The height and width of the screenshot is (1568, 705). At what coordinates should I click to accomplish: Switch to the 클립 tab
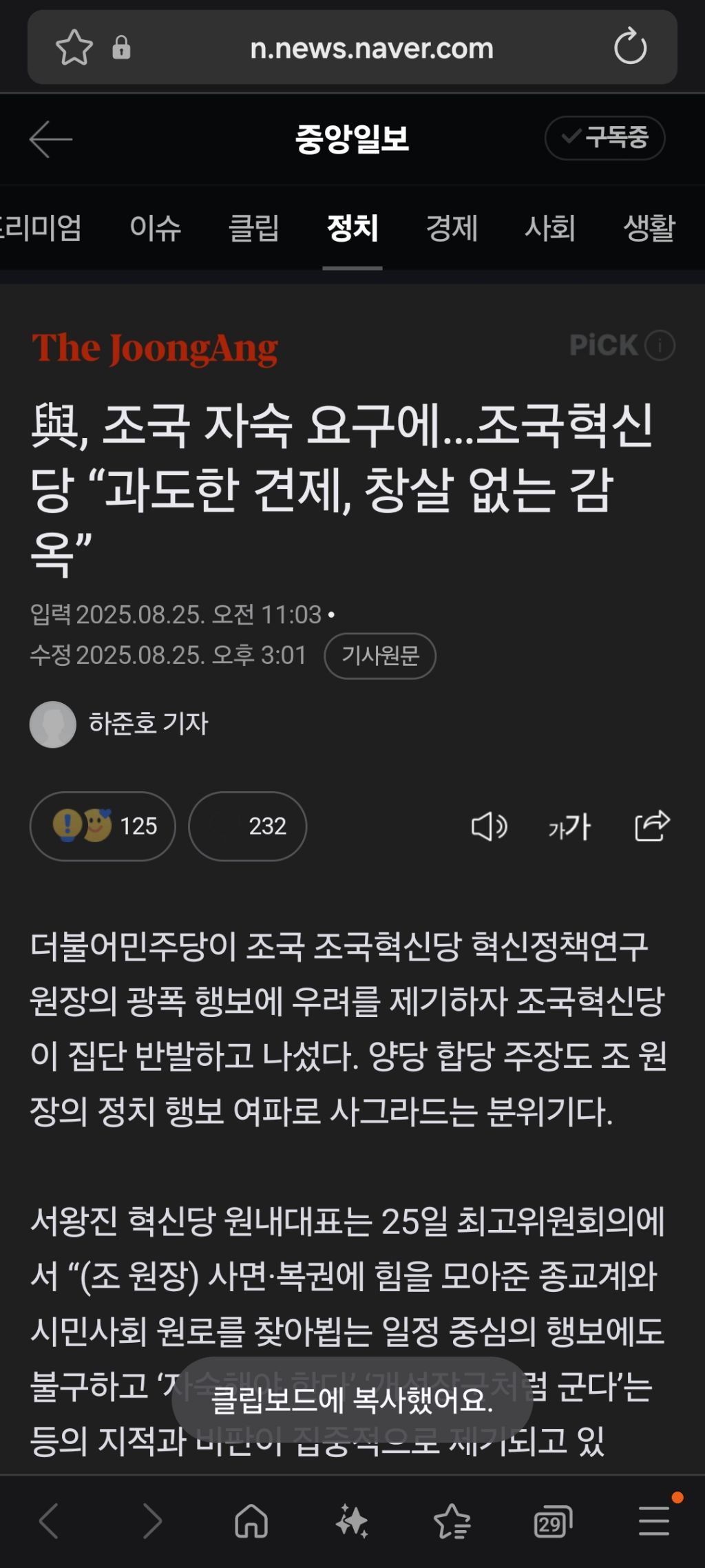pos(253,228)
